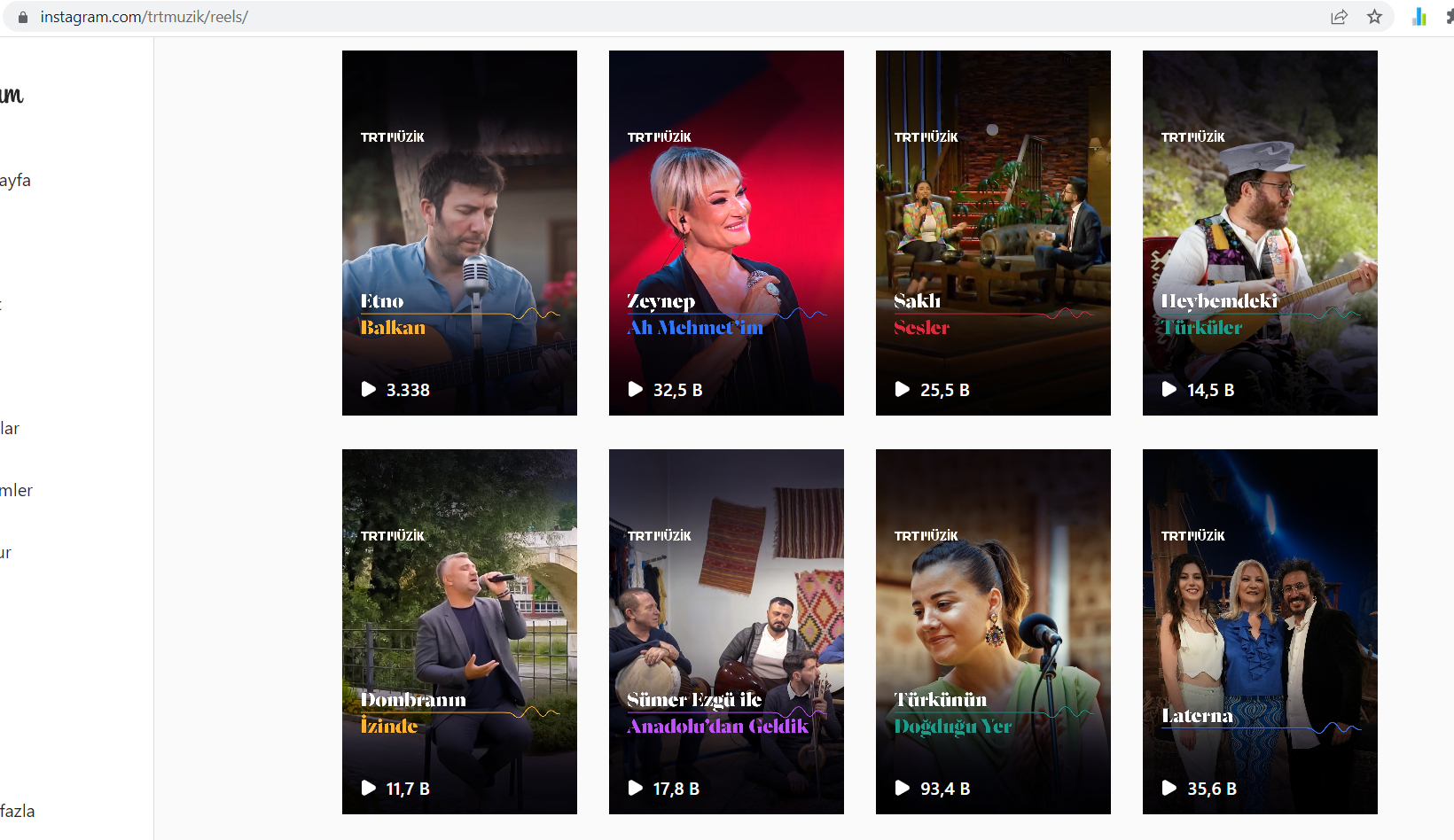Play Sümer Ezgü ile Anadolu'dan Geldik reel

click(726, 632)
